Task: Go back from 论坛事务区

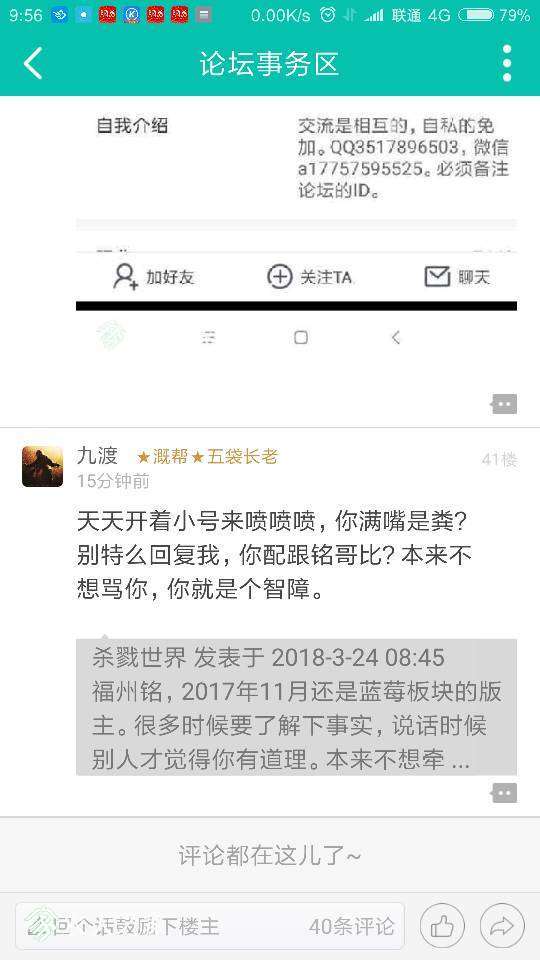Action: point(33,64)
